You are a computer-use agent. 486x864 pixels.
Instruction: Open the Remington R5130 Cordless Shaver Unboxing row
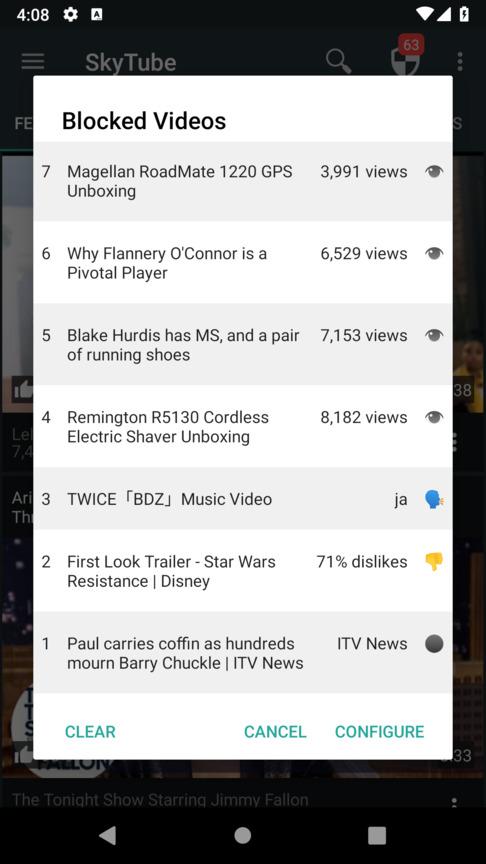coord(243,426)
